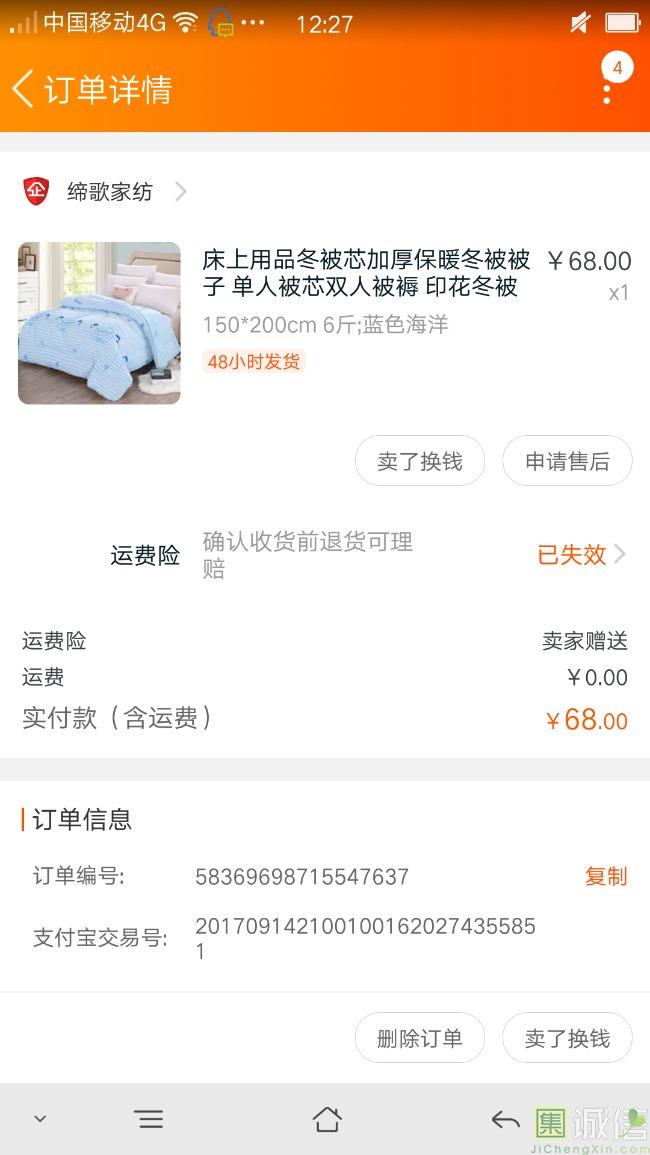
Task: Go to the system home screen
Action: (327, 1119)
